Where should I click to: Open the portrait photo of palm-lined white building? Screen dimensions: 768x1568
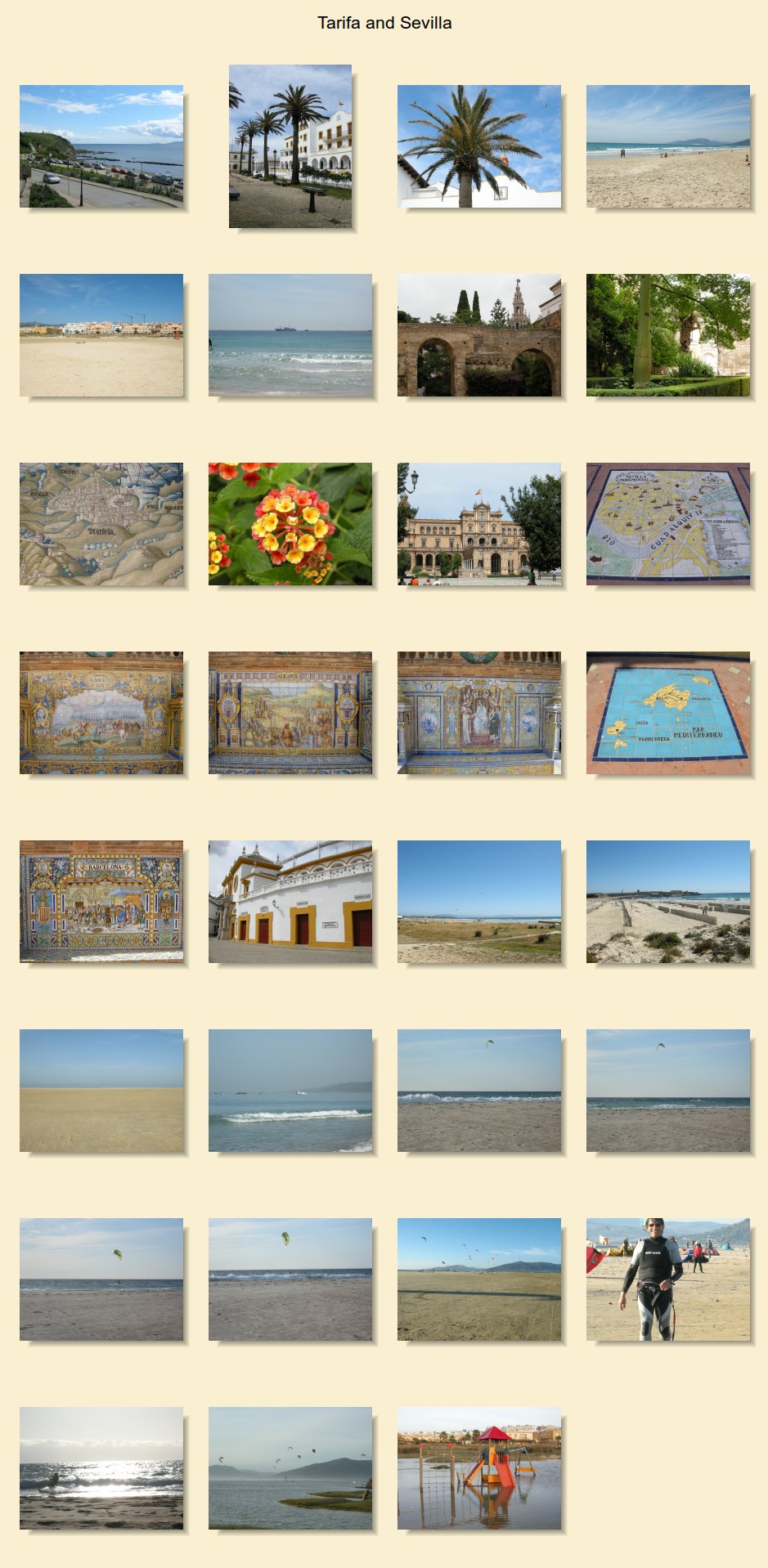[290, 146]
